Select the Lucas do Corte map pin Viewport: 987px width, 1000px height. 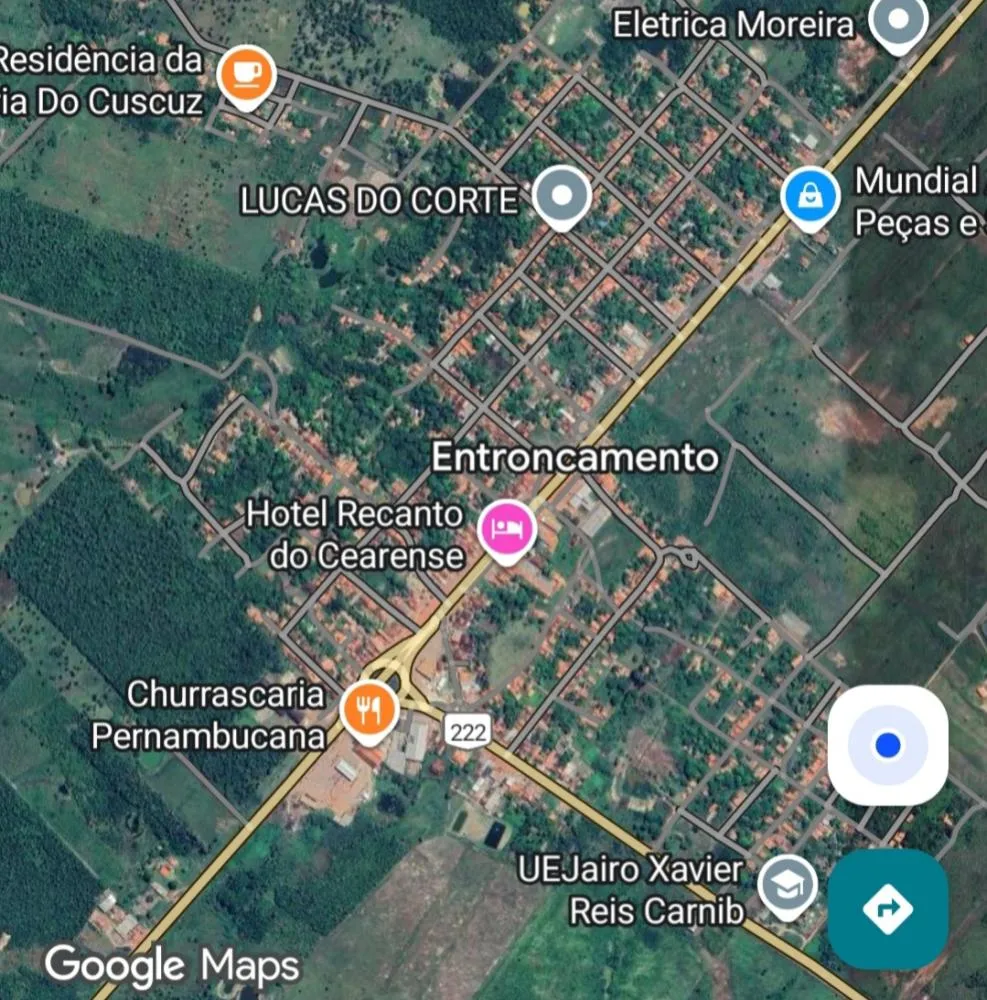pyautogui.click(x=560, y=194)
